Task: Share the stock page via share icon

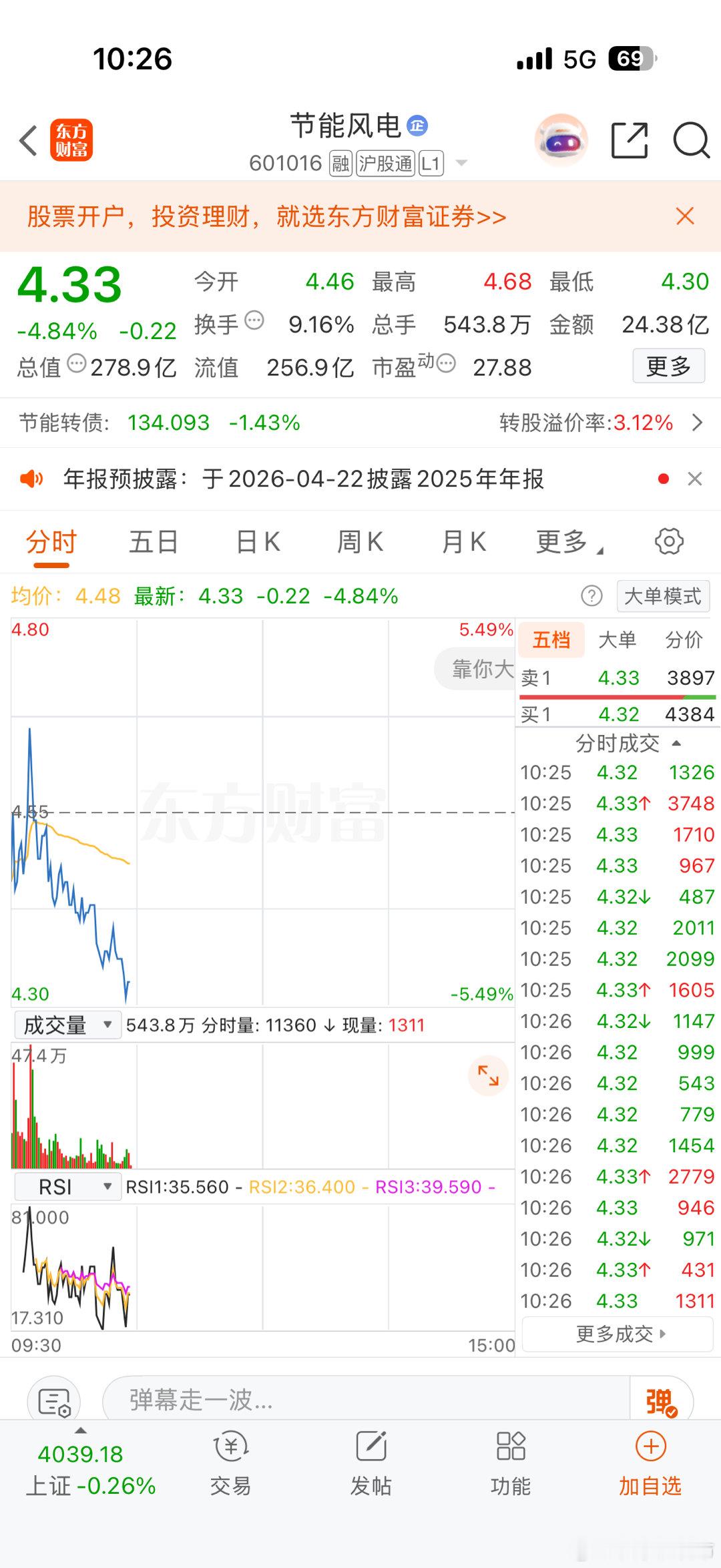Action: coord(628,141)
